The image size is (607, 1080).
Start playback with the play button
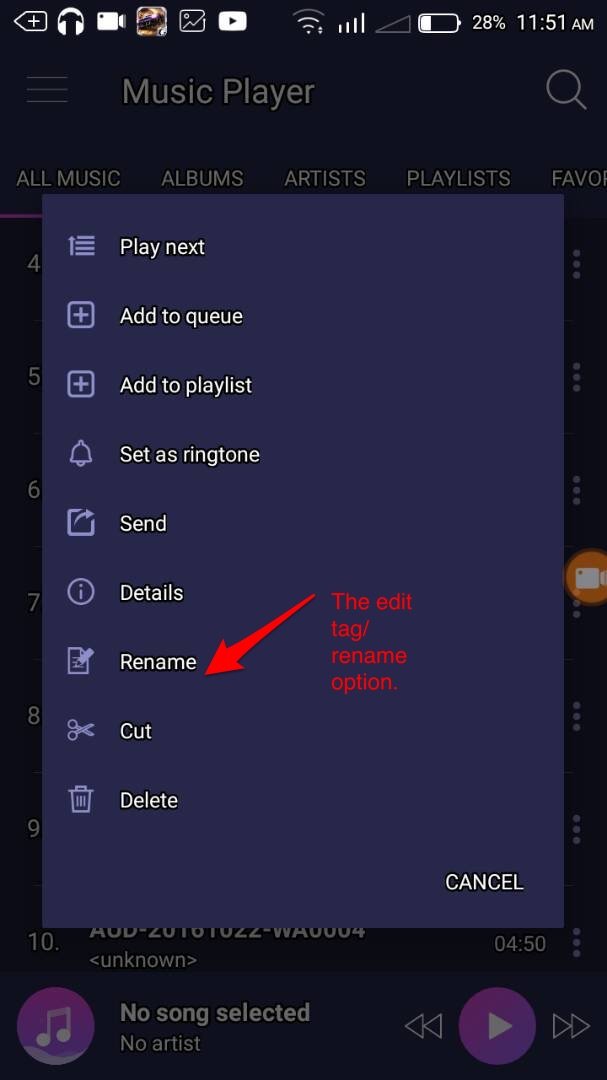tap(497, 1025)
